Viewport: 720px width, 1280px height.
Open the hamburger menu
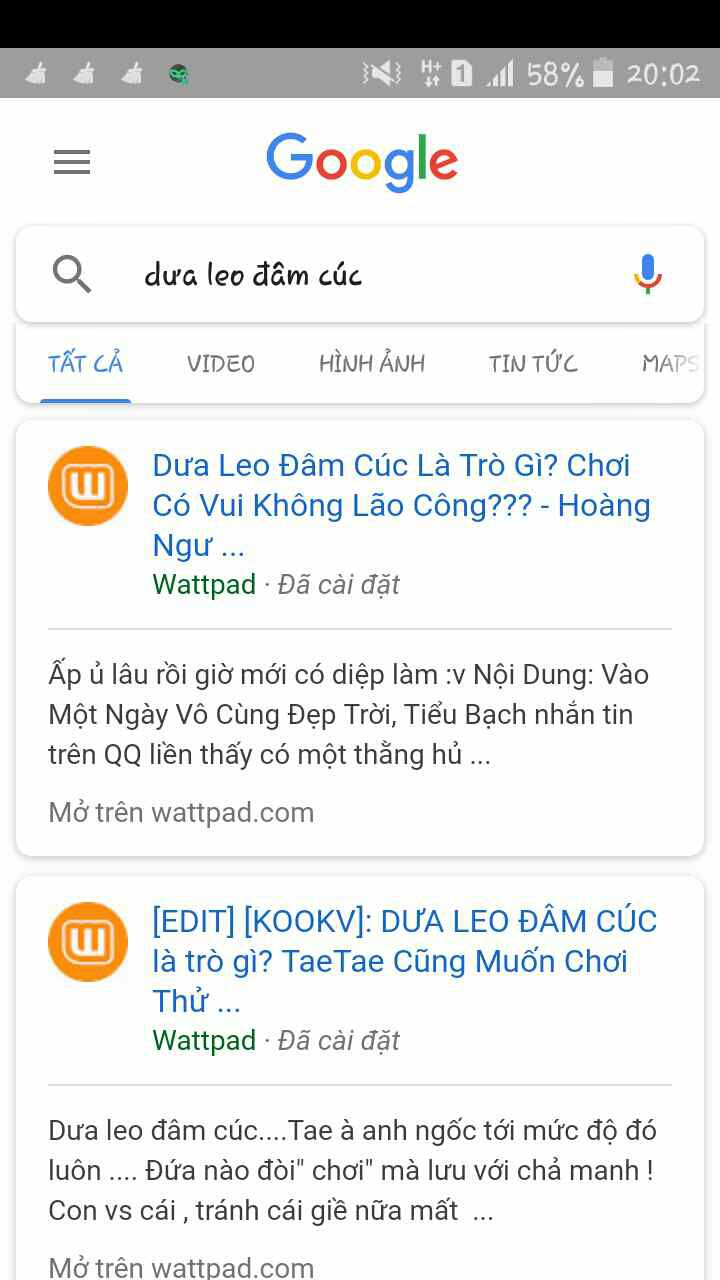coord(72,162)
